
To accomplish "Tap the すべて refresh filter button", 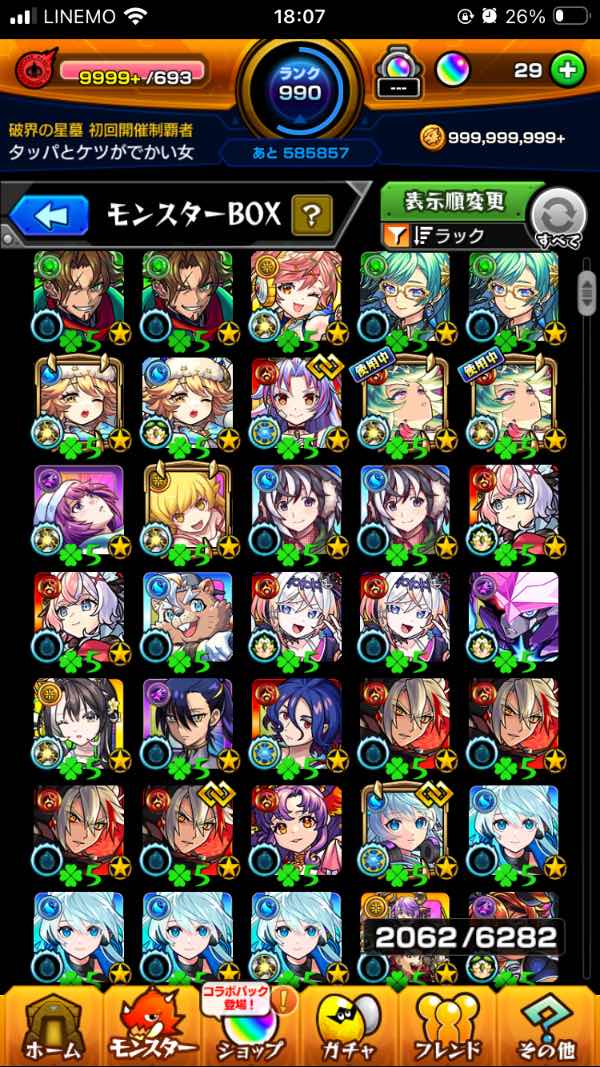I will click(558, 218).
